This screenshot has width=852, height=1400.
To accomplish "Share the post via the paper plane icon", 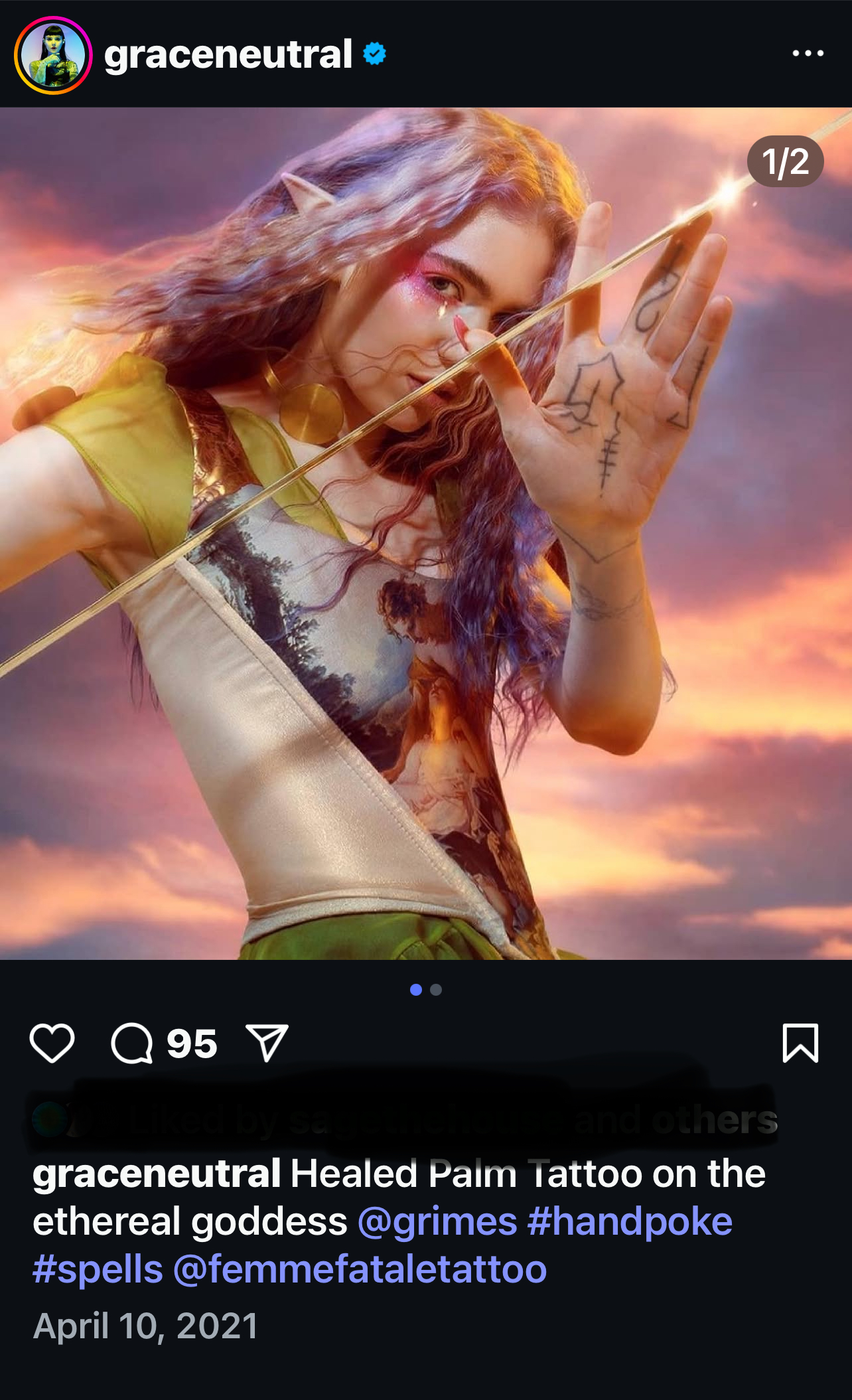I will click(267, 1042).
